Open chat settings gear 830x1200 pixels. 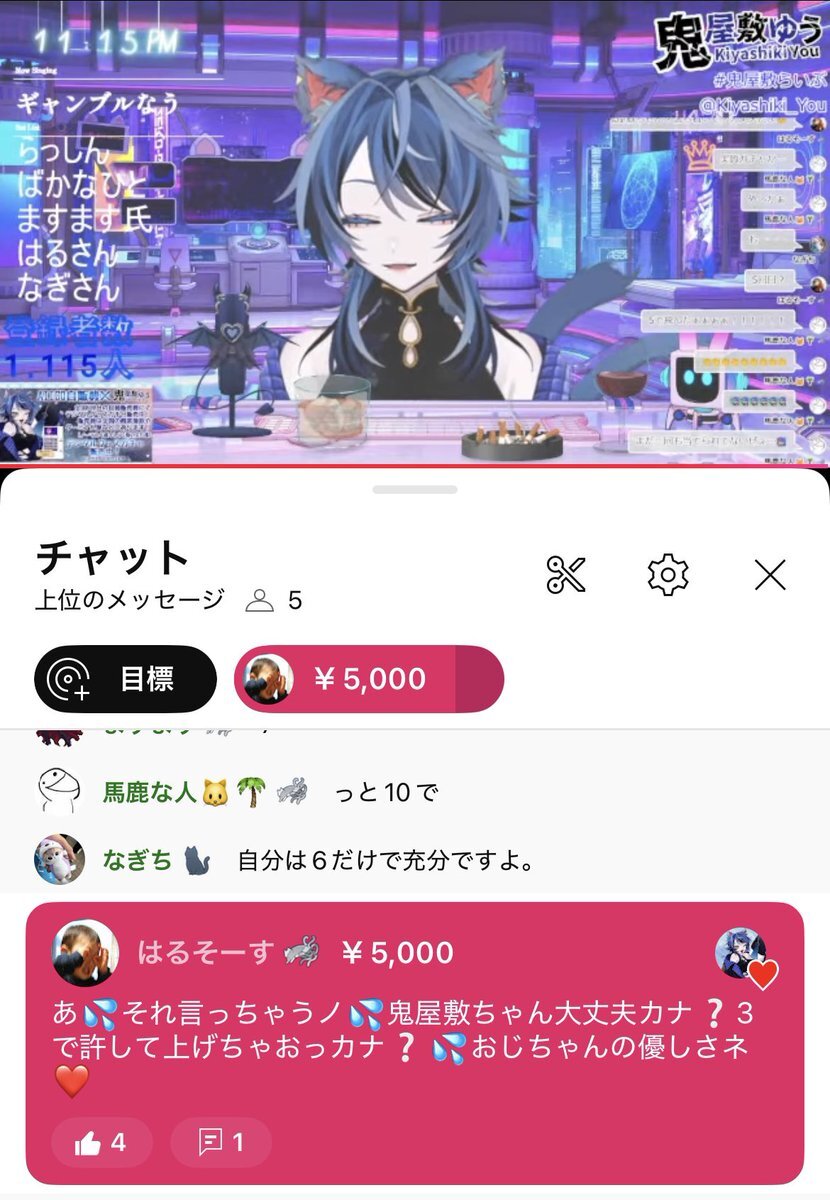[x=668, y=575]
